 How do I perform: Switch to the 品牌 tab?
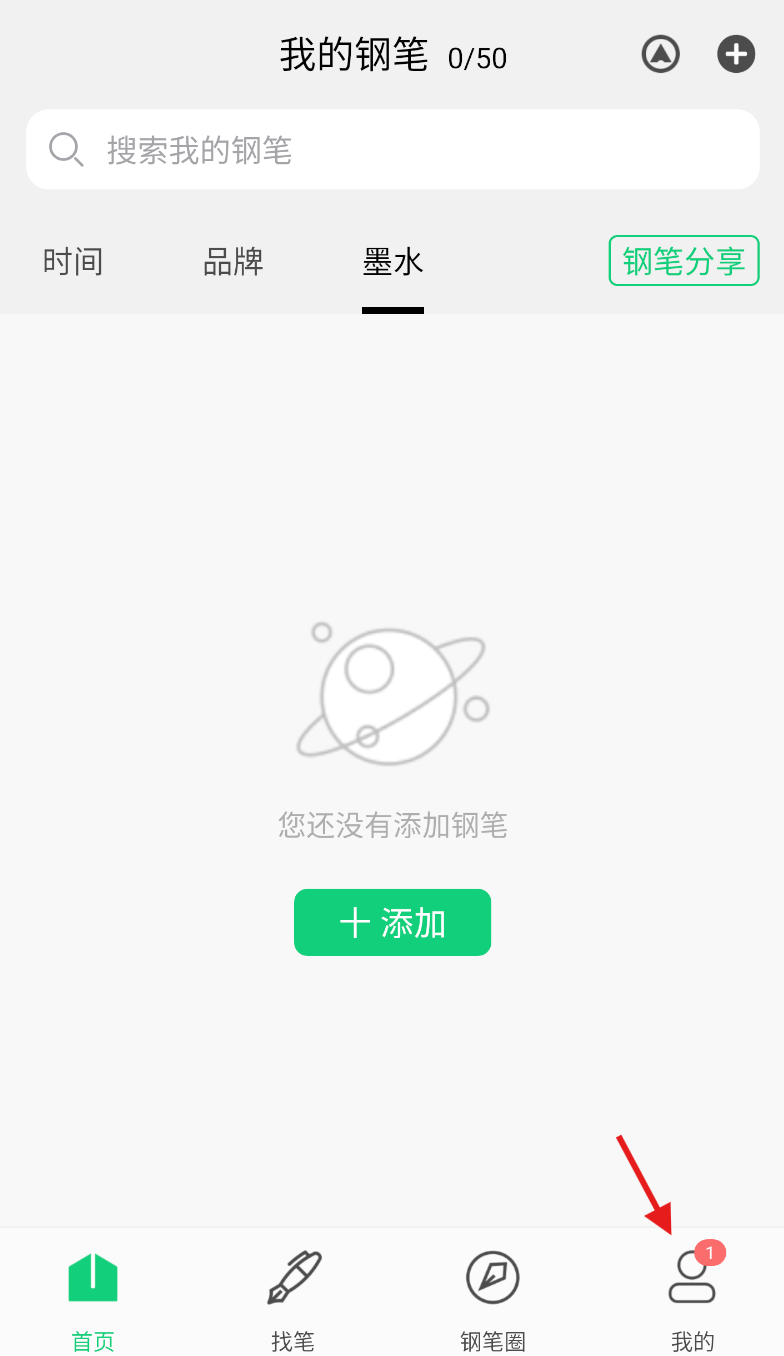coord(233,260)
